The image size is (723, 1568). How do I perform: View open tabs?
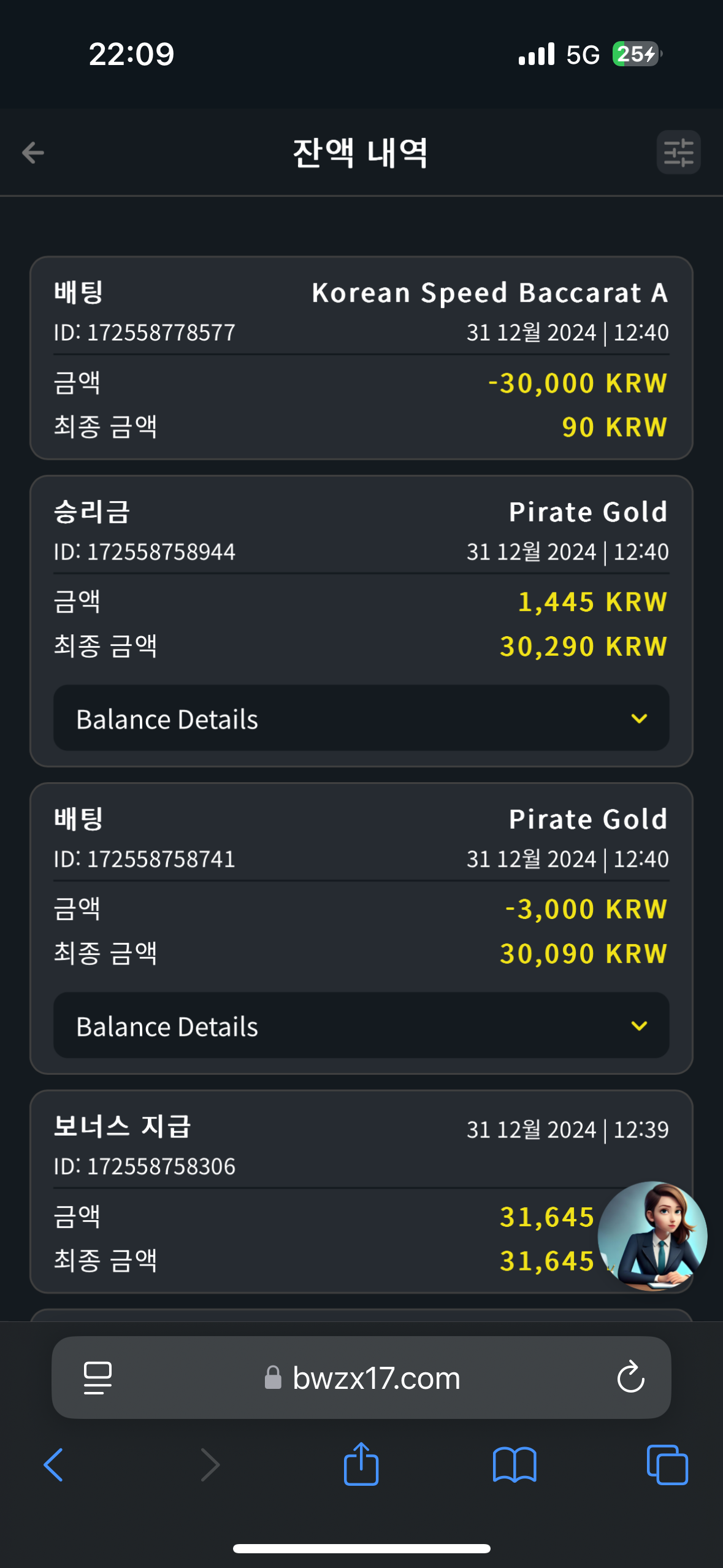click(x=667, y=1465)
